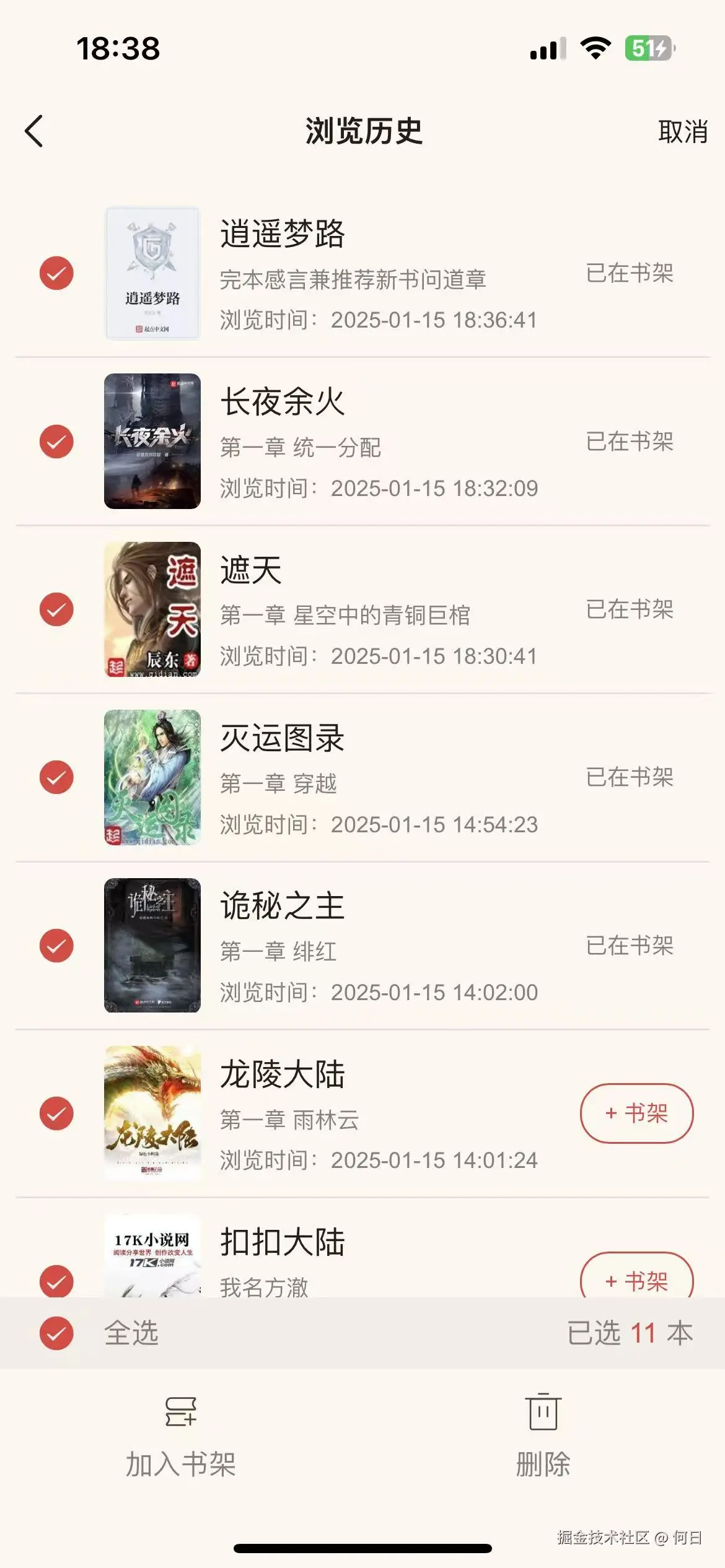Untick the checkbox beside 遮天

pyautogui.click(x=56, y=609)
